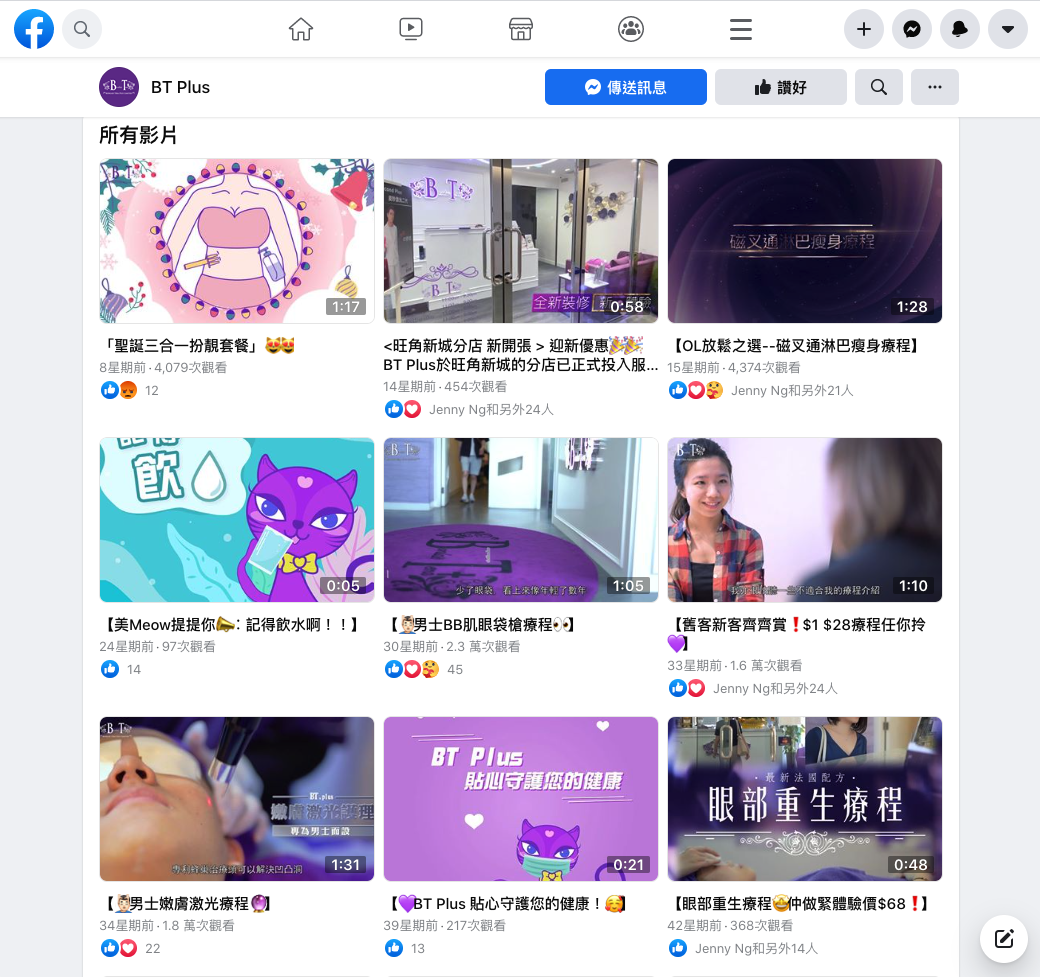Screen dimensions: 1040x977
Task: Open the hamburger menu
Action: 741,30
